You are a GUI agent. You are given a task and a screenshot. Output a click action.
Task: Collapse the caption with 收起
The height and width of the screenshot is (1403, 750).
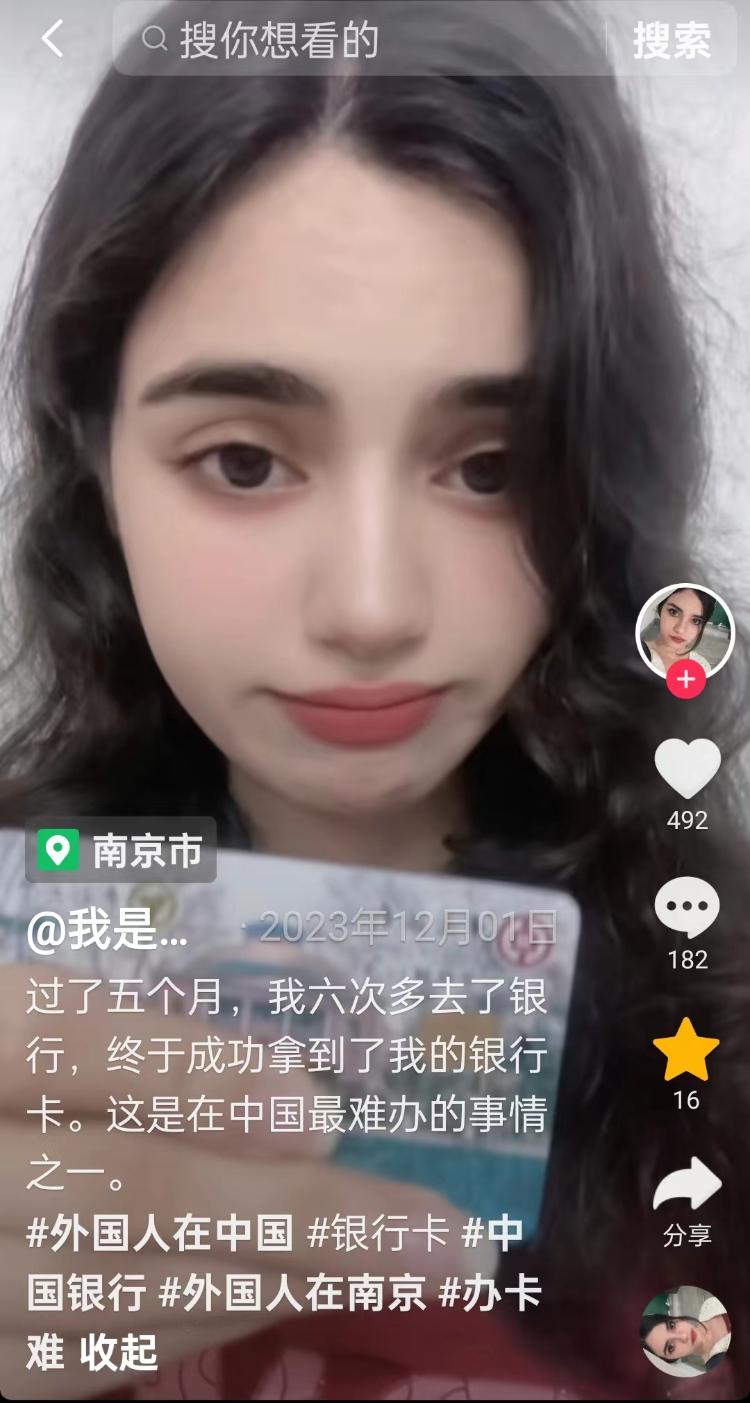pos(118,1353)
